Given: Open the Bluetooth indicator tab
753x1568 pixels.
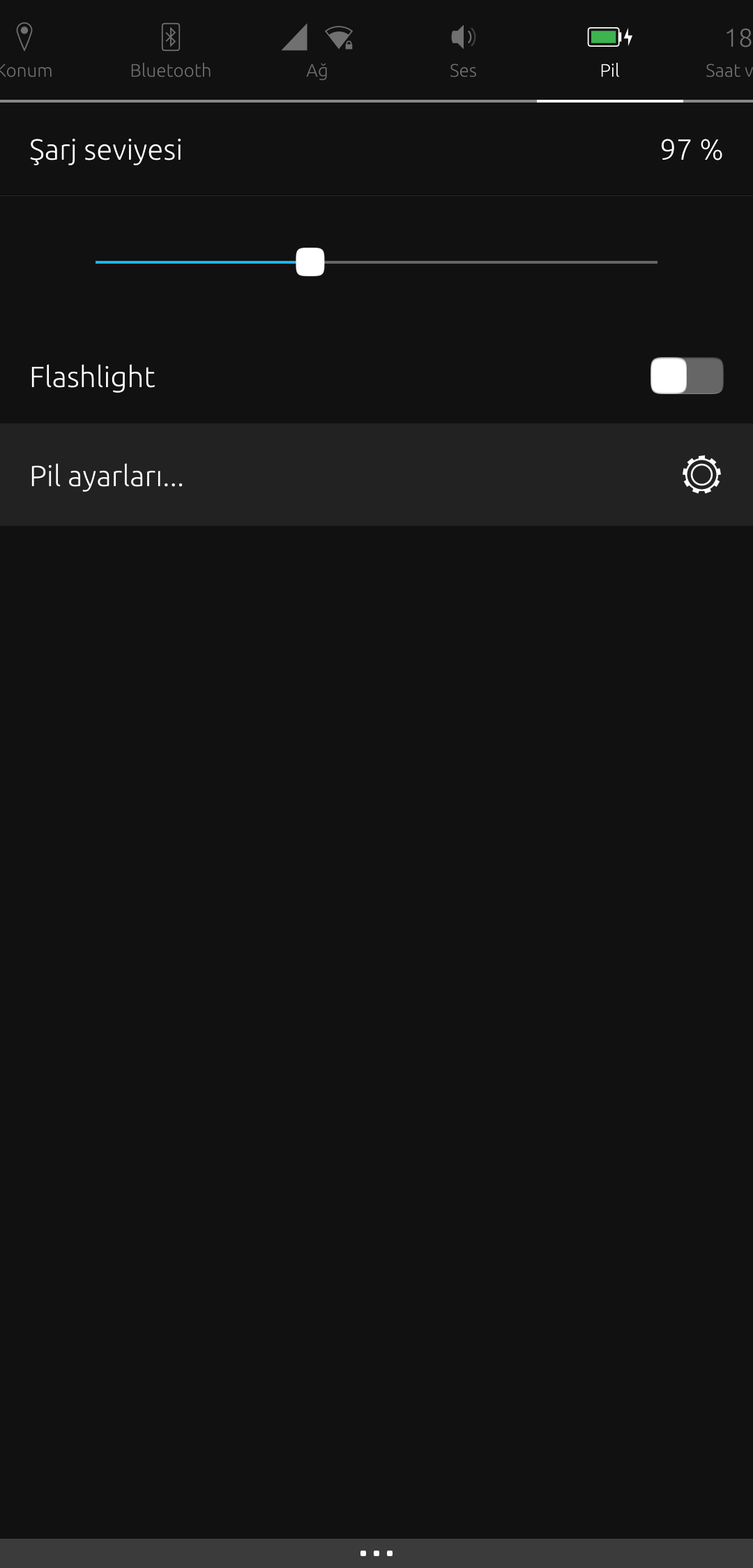Looking at the screenshot, I should point(171,50).
